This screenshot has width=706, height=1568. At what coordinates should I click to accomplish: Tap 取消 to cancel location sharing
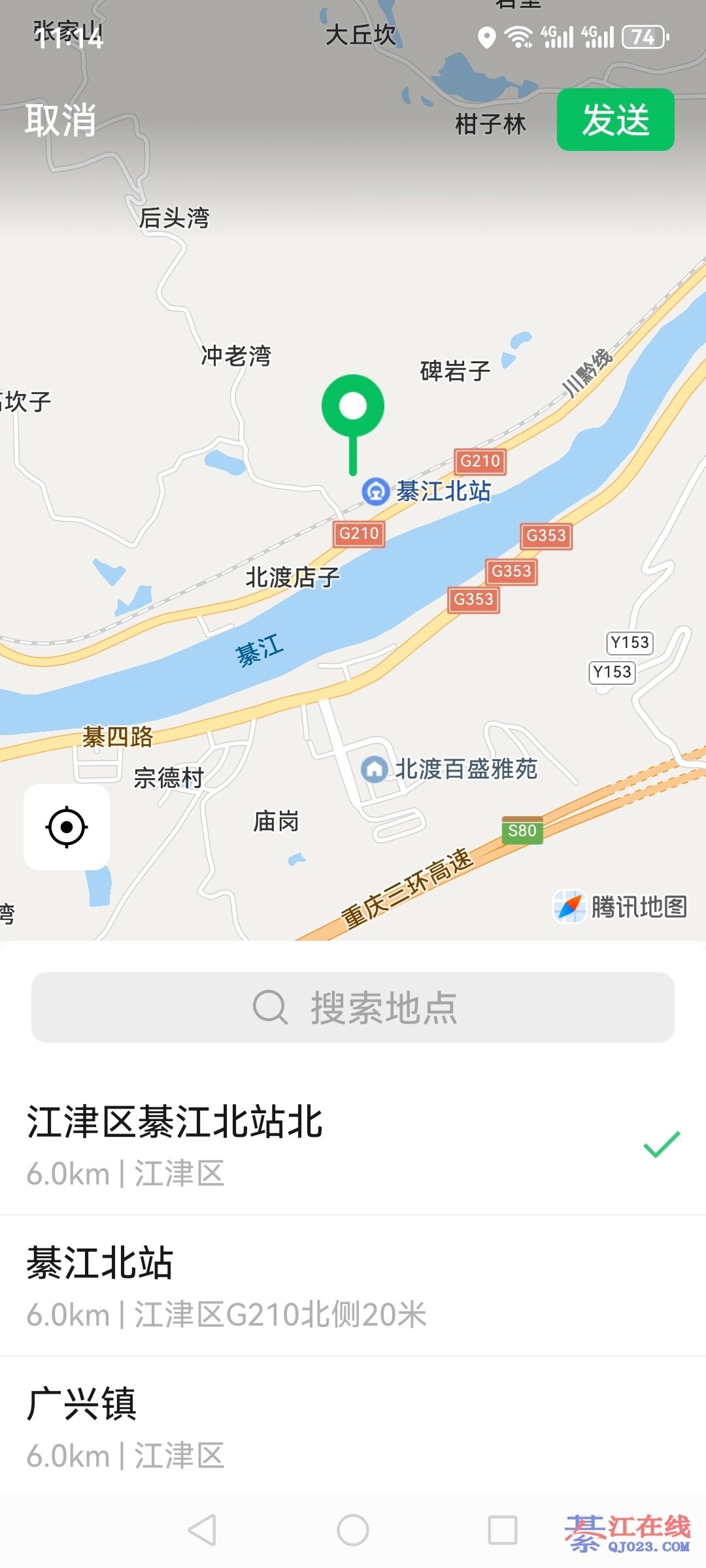tap(60, 120)
